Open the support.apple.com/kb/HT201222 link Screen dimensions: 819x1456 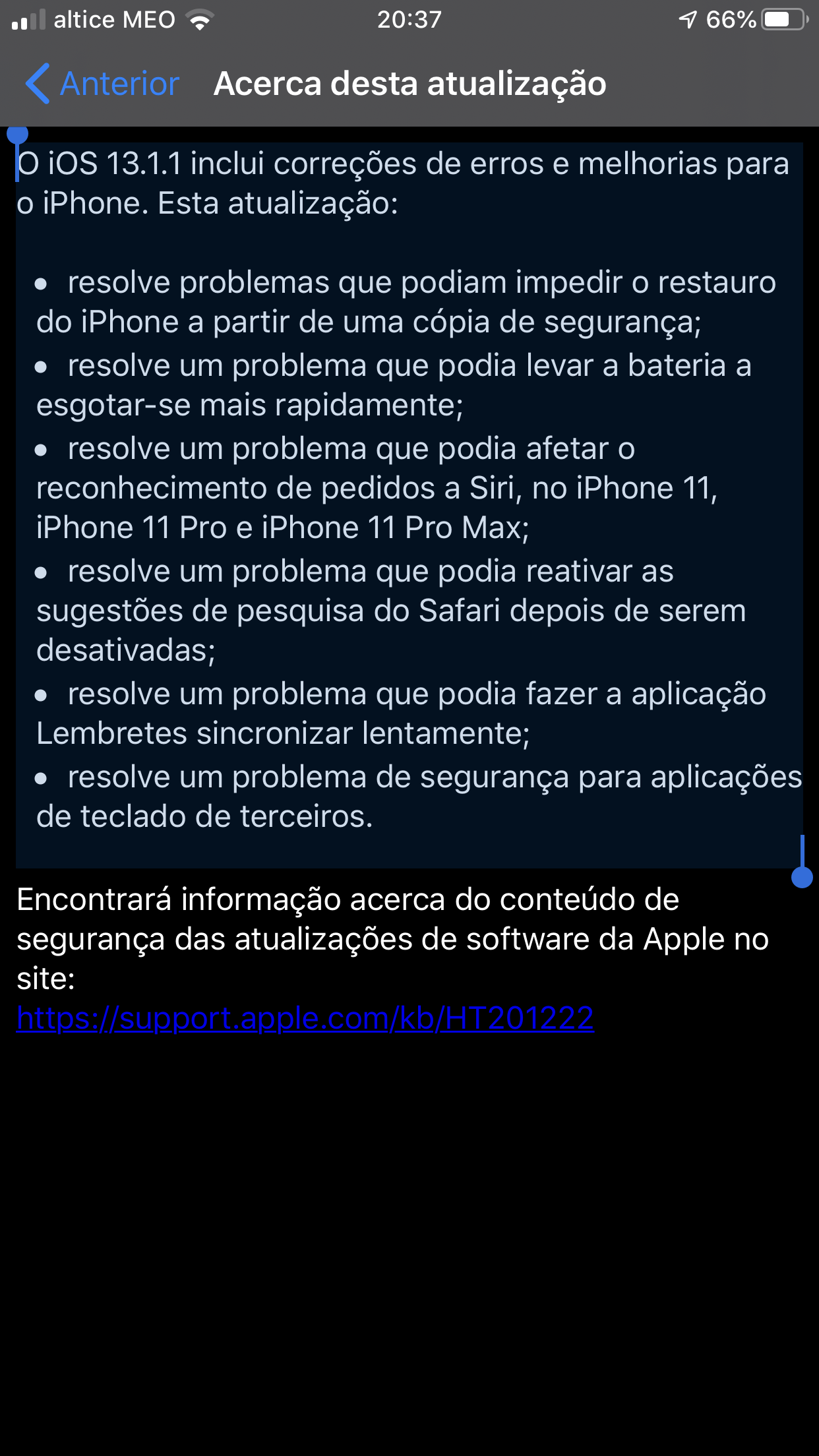(305, 1018)
